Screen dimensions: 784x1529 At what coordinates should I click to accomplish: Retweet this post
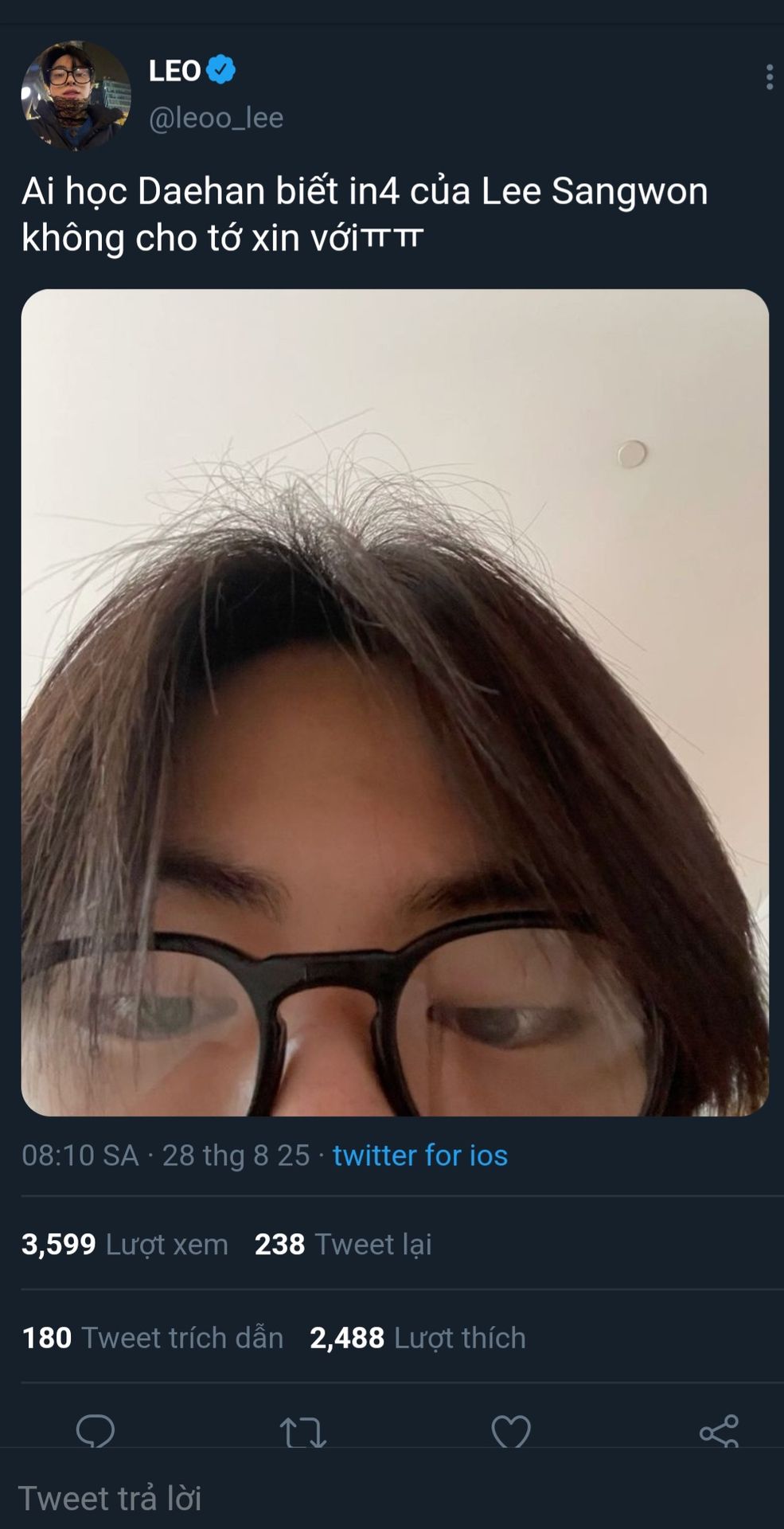tap(303, 1432)
